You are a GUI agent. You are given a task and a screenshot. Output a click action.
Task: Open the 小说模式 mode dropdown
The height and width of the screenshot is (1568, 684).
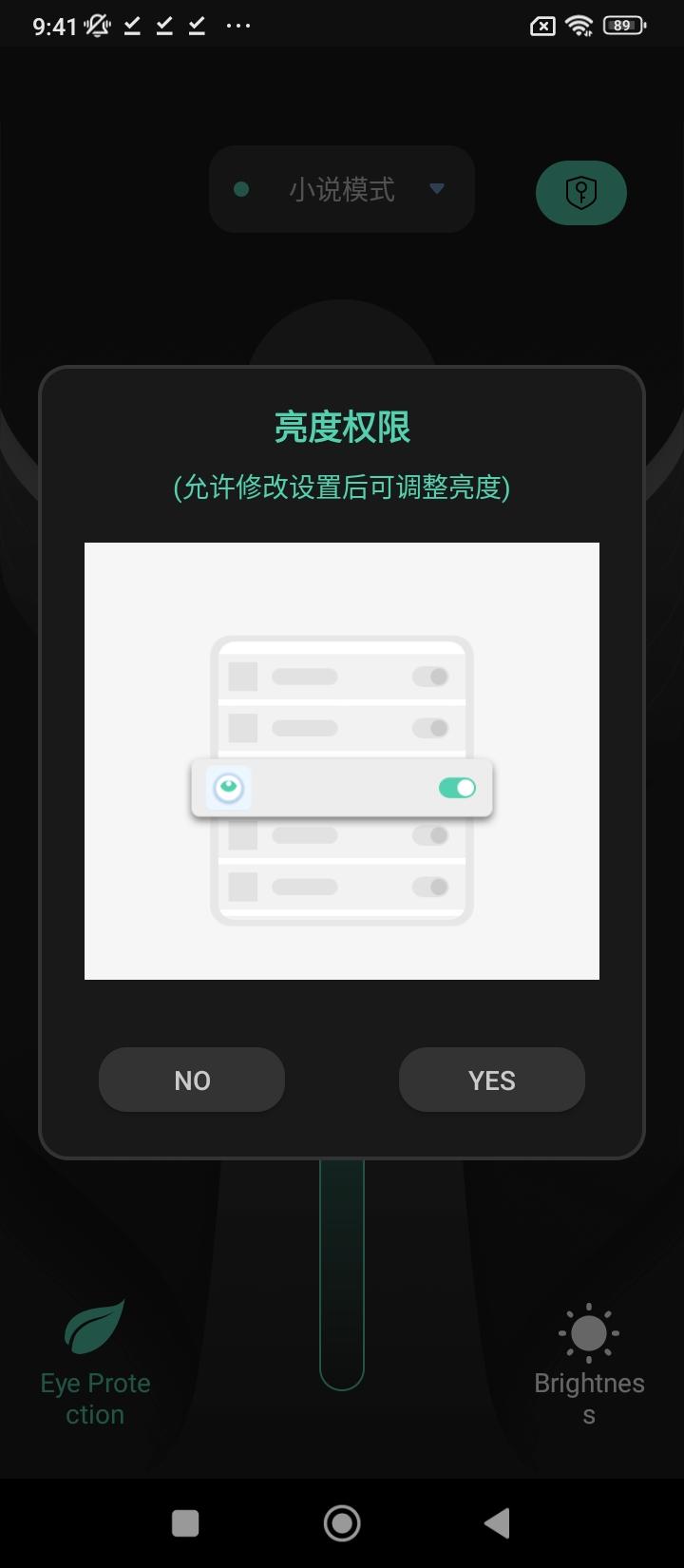click(341, 189)
